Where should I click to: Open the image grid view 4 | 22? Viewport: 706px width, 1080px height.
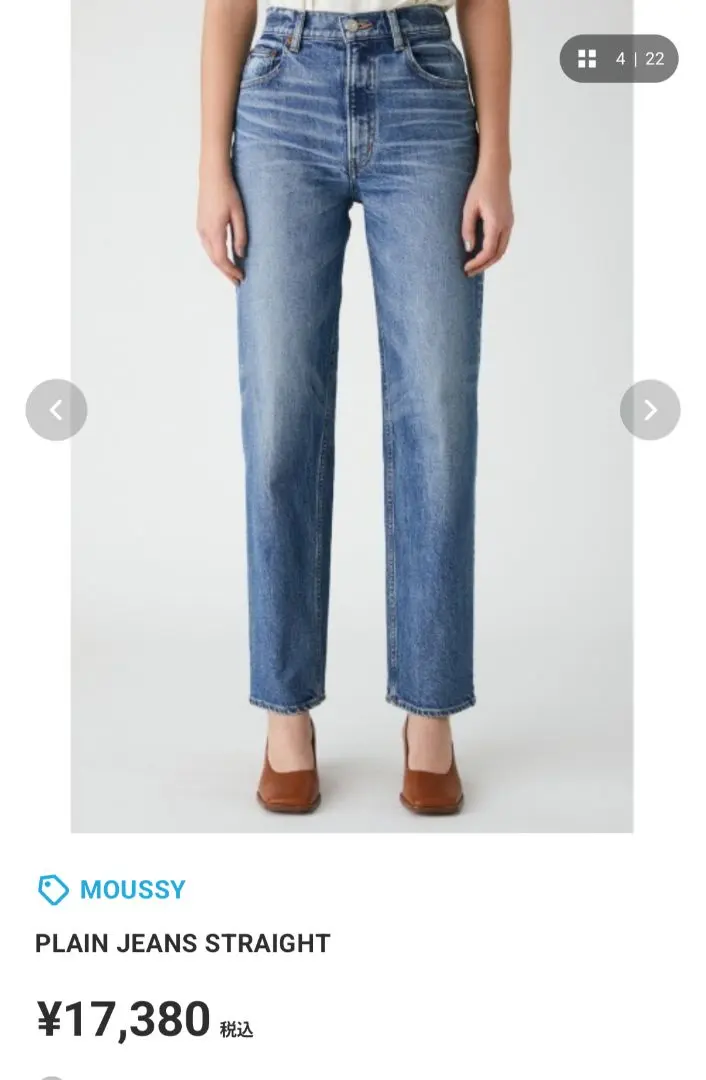(619, 59)
